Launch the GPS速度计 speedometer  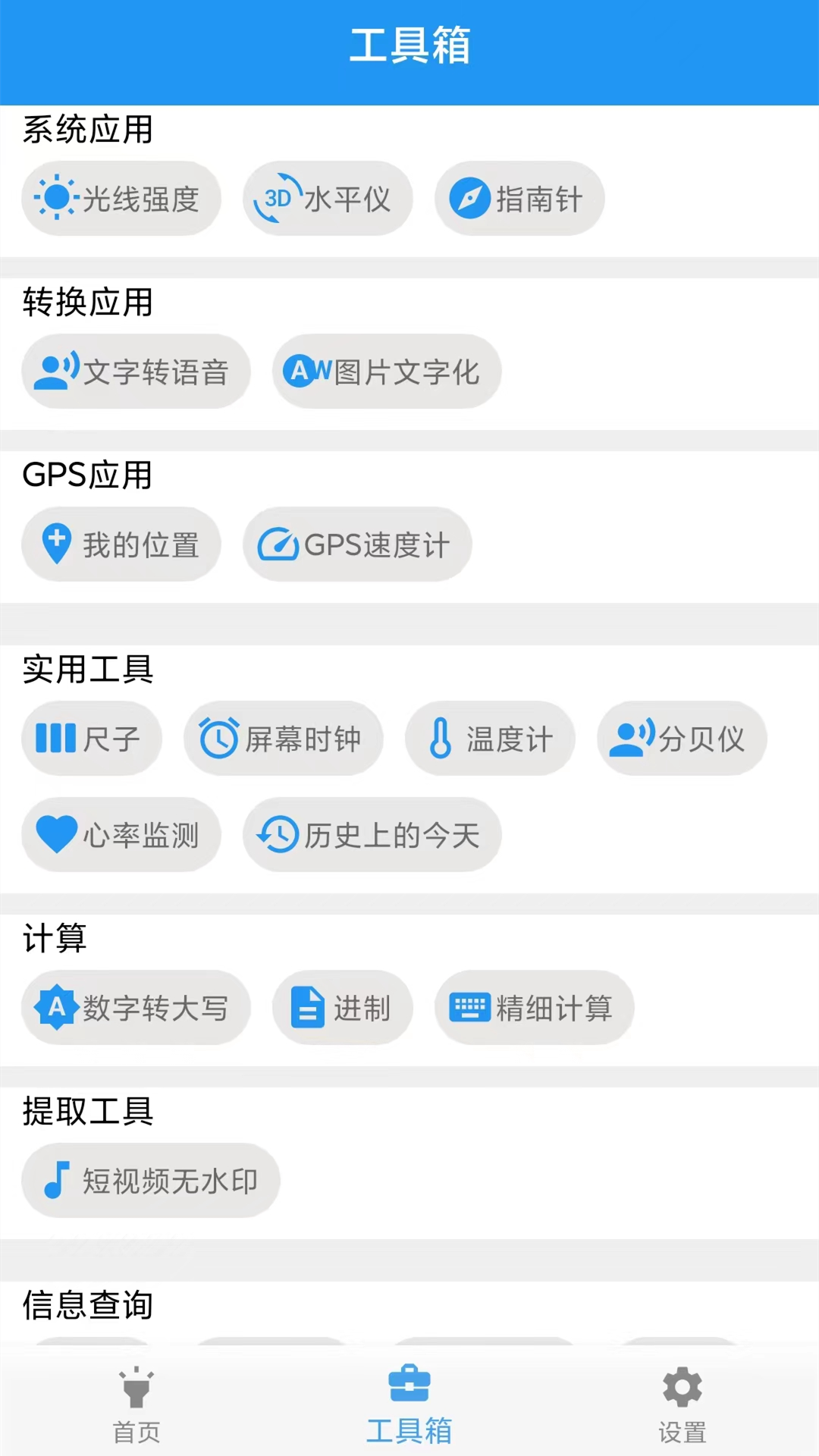tap(356, 544)
